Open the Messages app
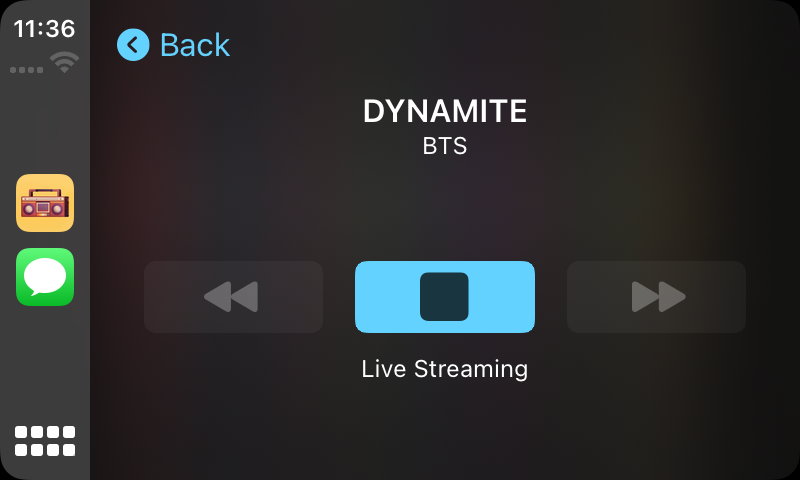This screenshot has width=800, height=480. 45,276
